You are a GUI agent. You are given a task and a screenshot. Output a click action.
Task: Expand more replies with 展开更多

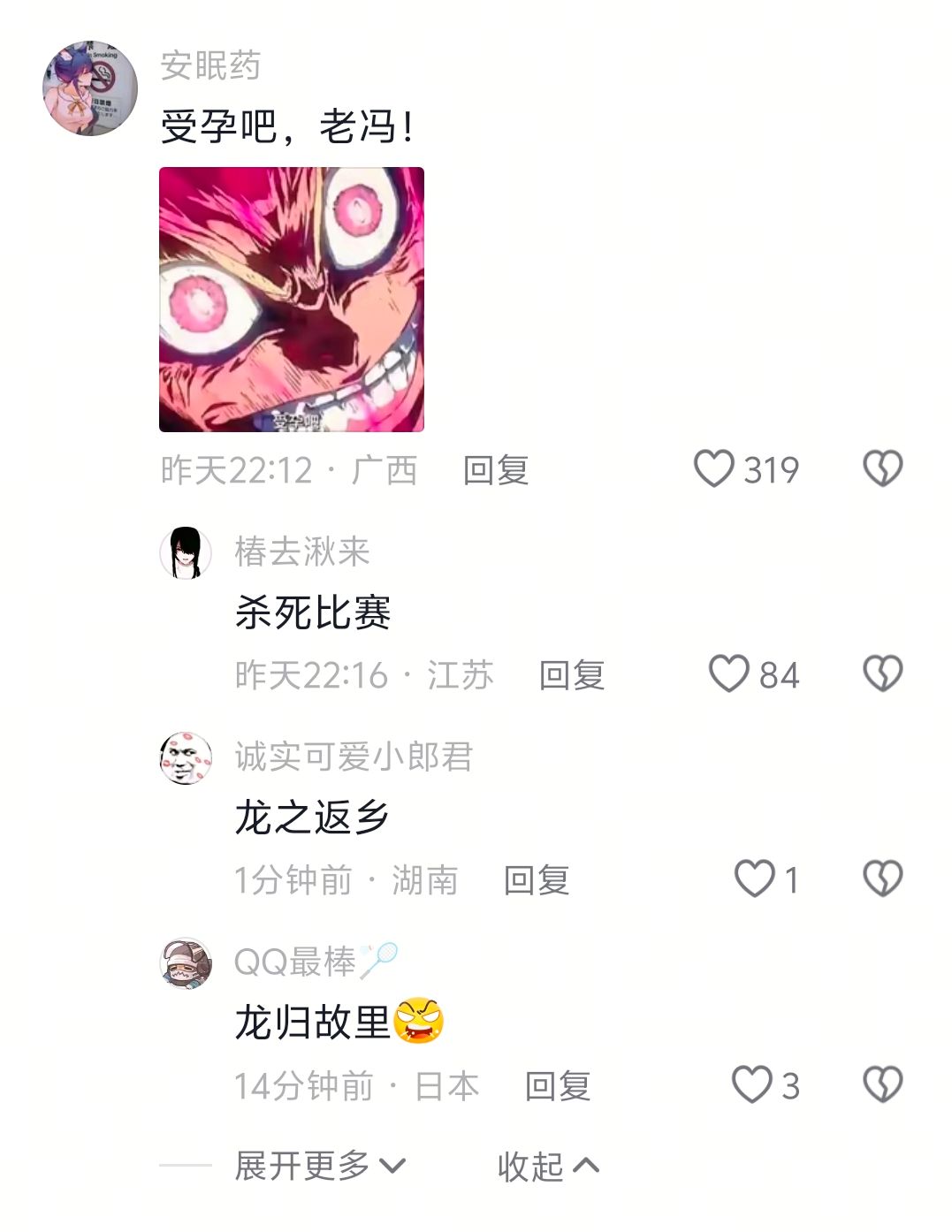coord(320,1166)
